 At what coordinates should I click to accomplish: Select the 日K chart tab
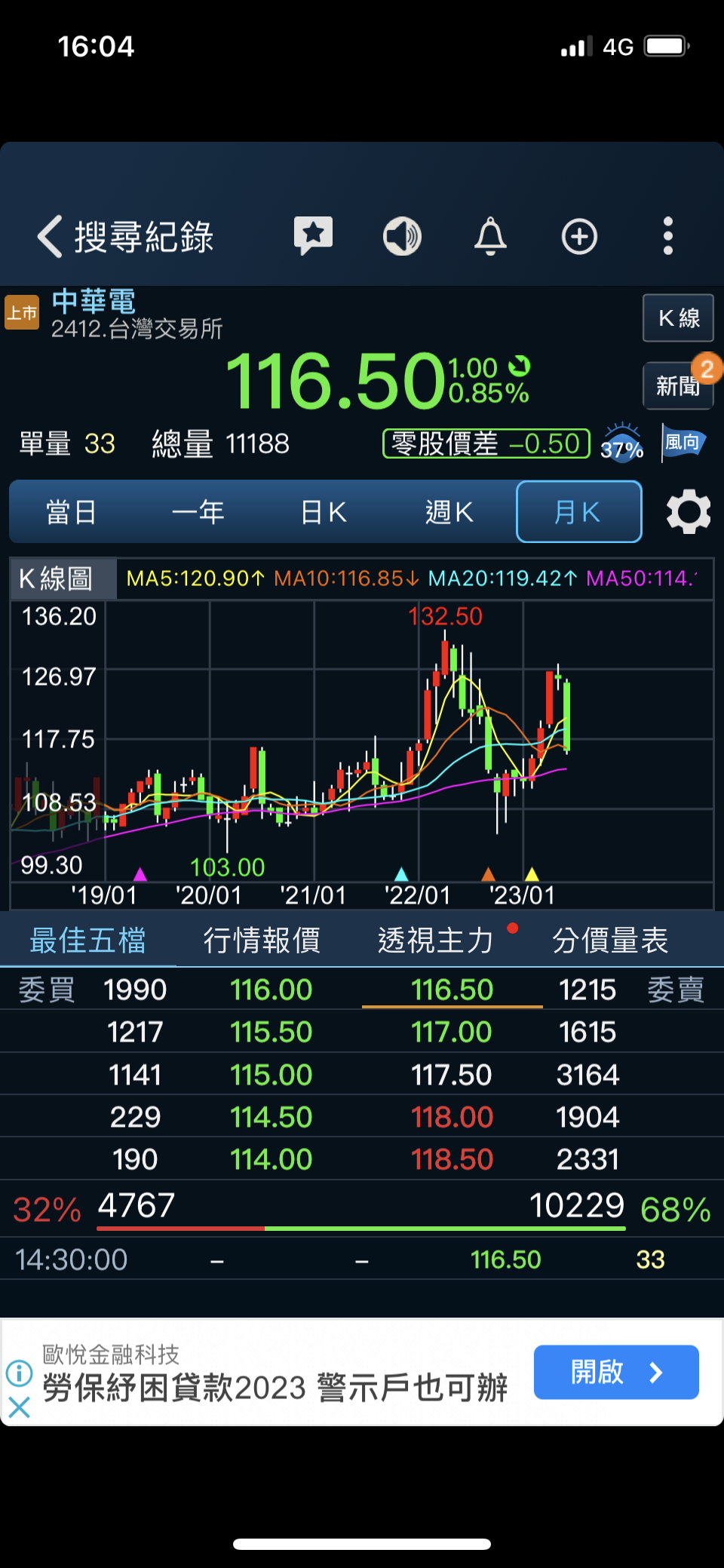[324, 512]
